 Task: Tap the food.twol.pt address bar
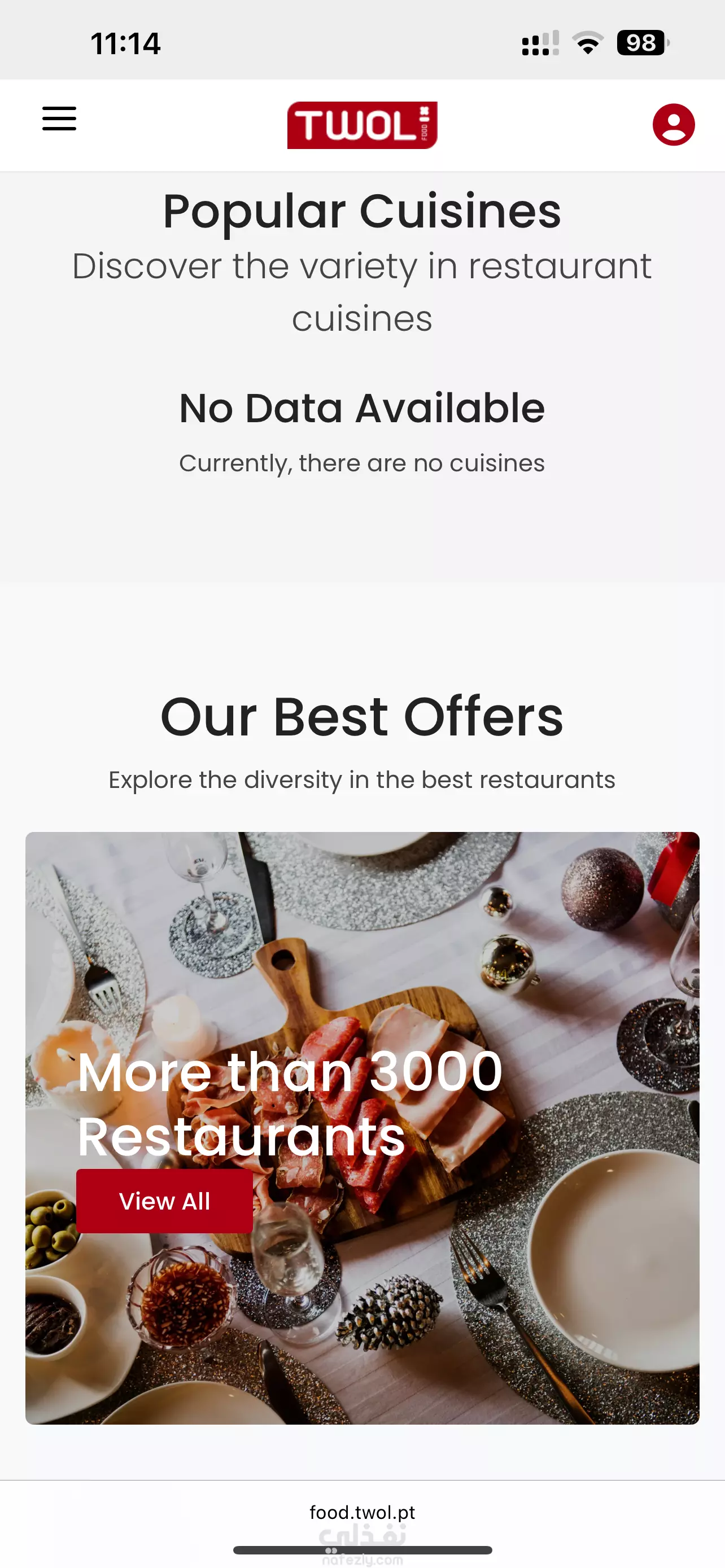(x=362, y=1512)
